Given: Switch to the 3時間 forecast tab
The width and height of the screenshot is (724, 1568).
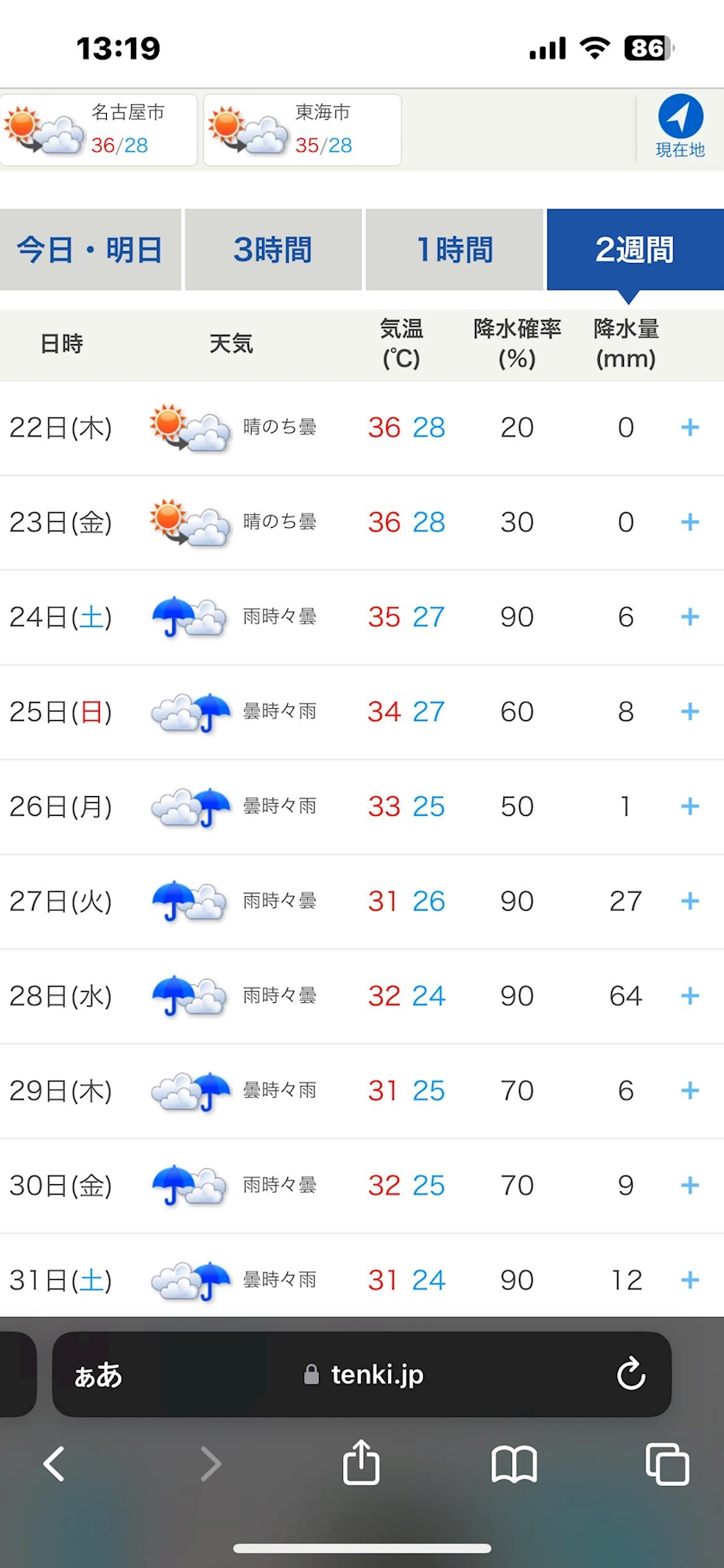Looking at the screenshot, I should (x=273, y=249).
